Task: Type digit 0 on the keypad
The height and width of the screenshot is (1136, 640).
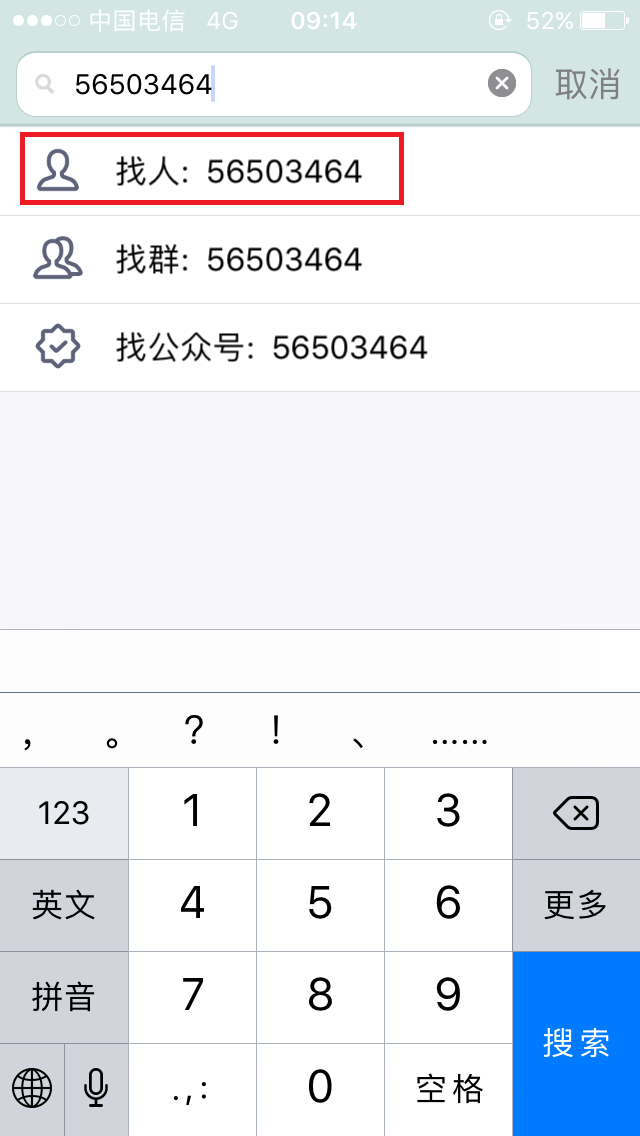Action: click(320, 1090)
